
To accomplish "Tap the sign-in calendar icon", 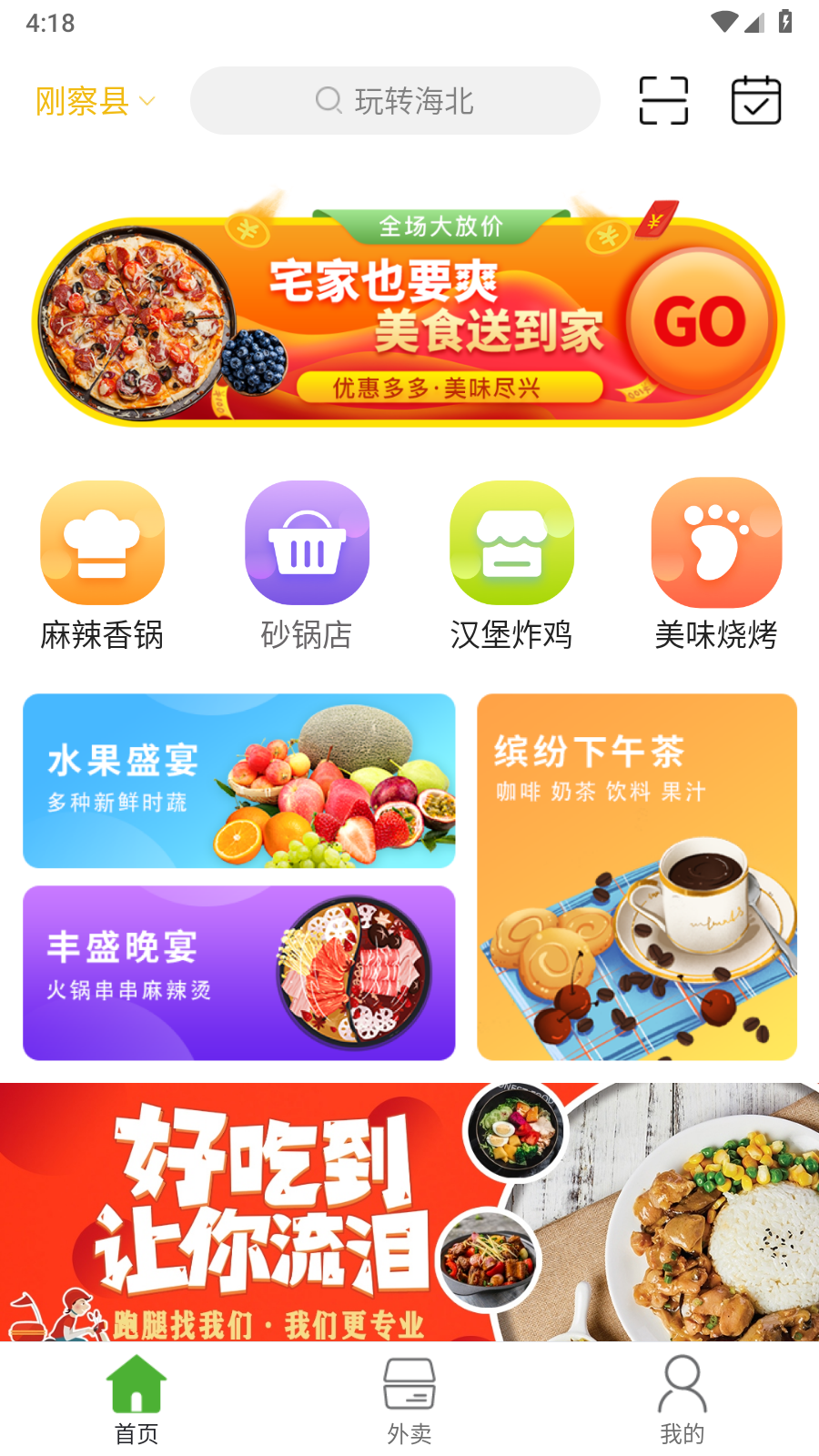I will pos(755,100).
